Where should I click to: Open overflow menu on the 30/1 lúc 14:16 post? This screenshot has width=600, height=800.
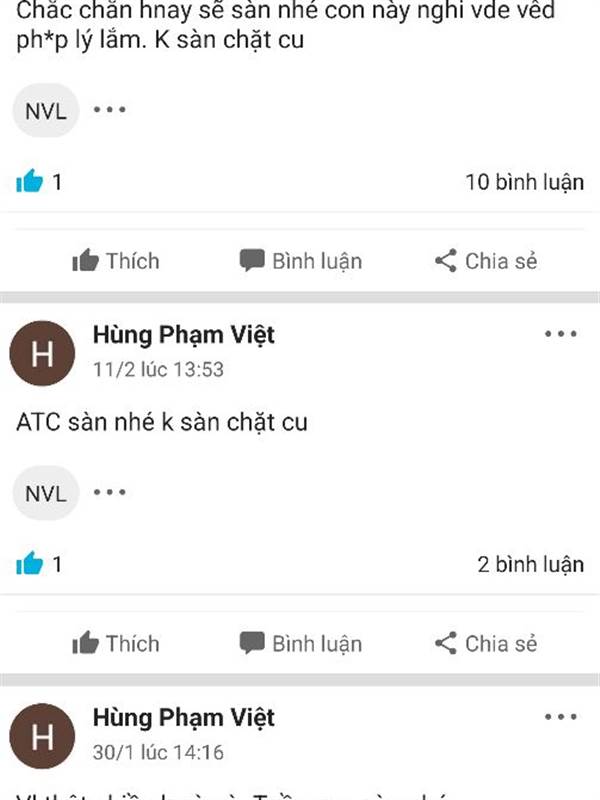pos(560,717)
